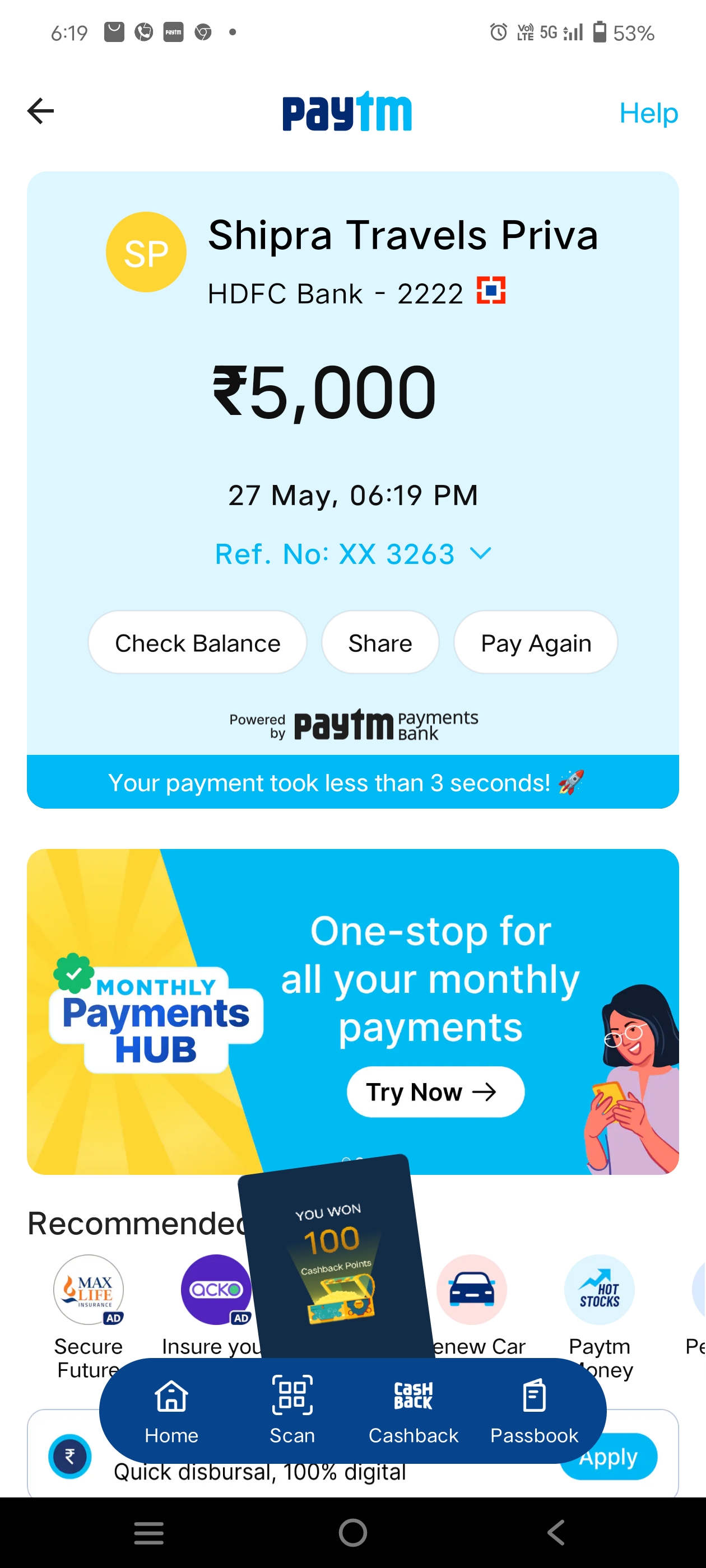Expand the Ref. No: XX 3263 details

click(352, 554)
